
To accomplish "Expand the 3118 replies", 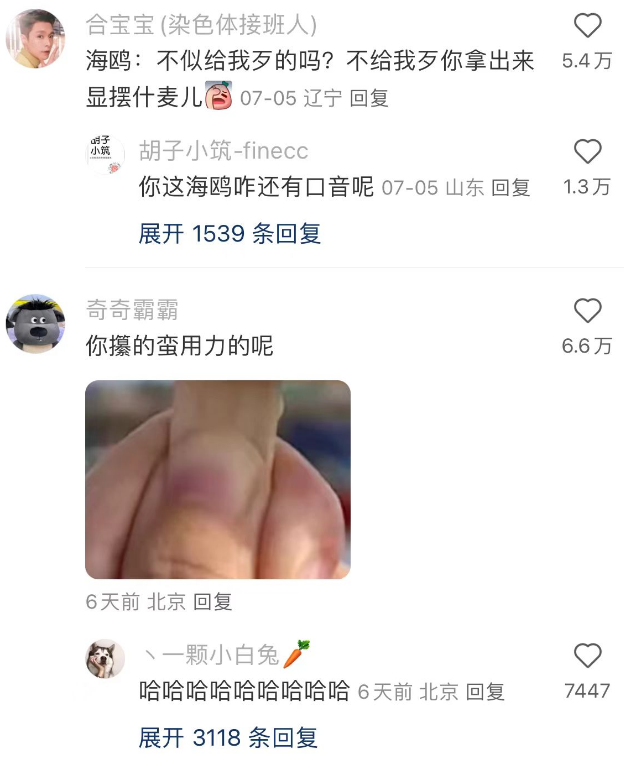I will coord(228,738).
